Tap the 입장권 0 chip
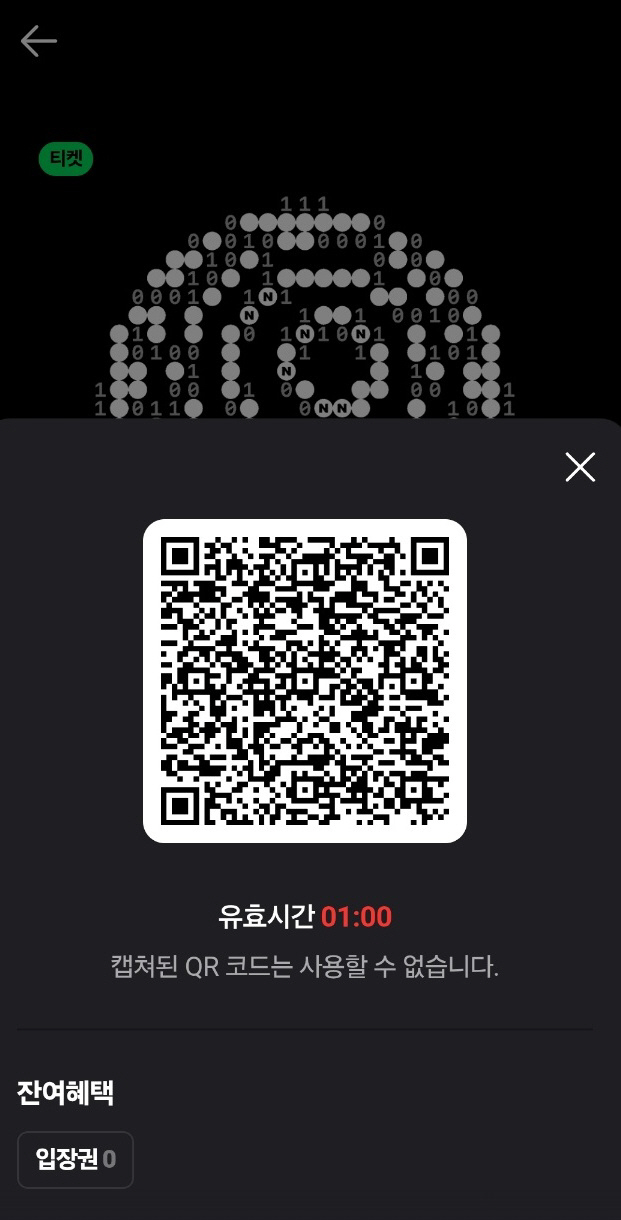This screenshot has height=1220, width=621. coord(75,1160)
